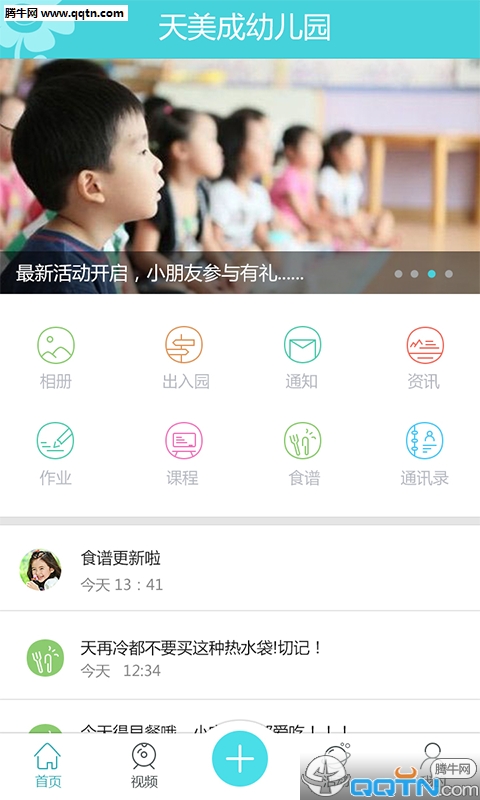Open the 作业 homework section
The image size is (480, 800).
pos(55,454)
